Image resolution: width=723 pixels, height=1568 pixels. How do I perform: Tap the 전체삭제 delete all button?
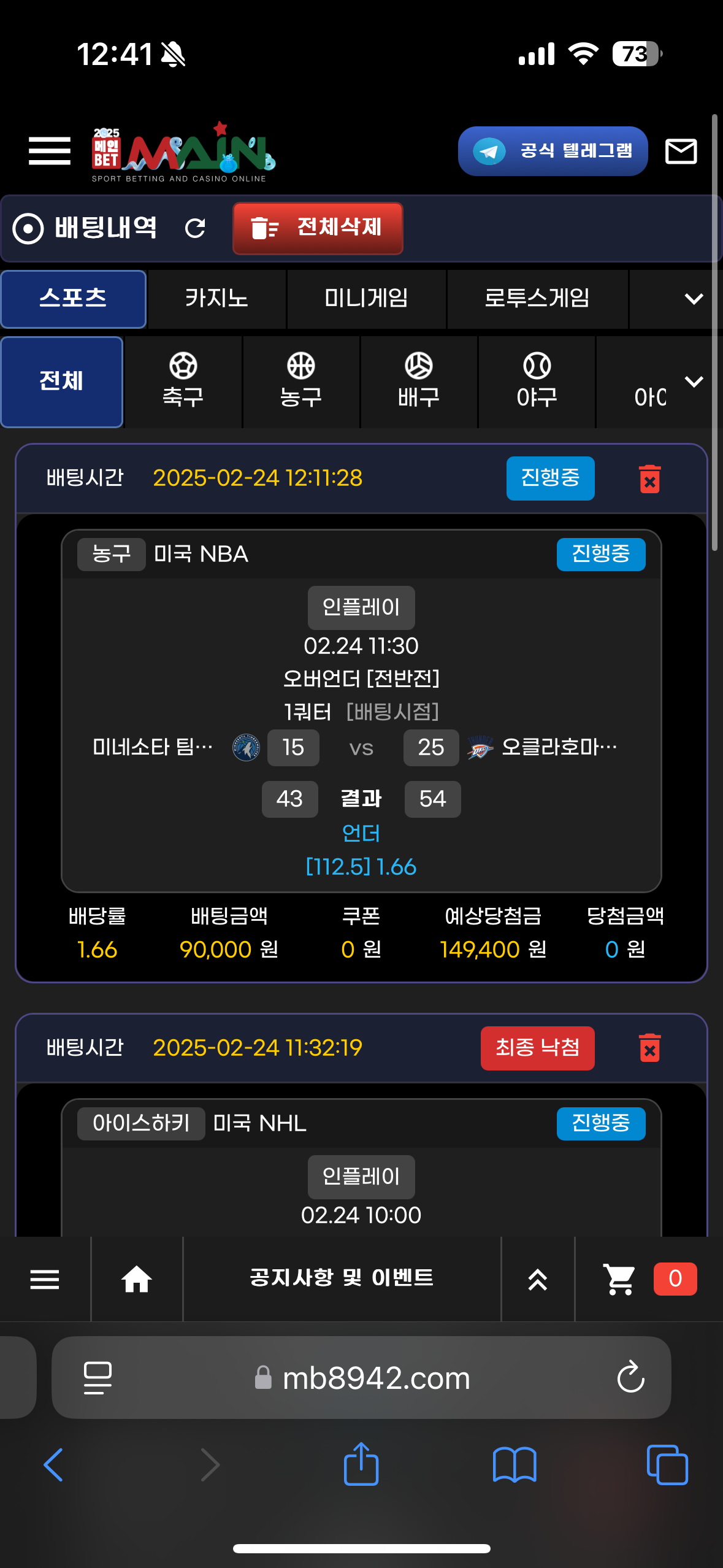pos(318,228)
